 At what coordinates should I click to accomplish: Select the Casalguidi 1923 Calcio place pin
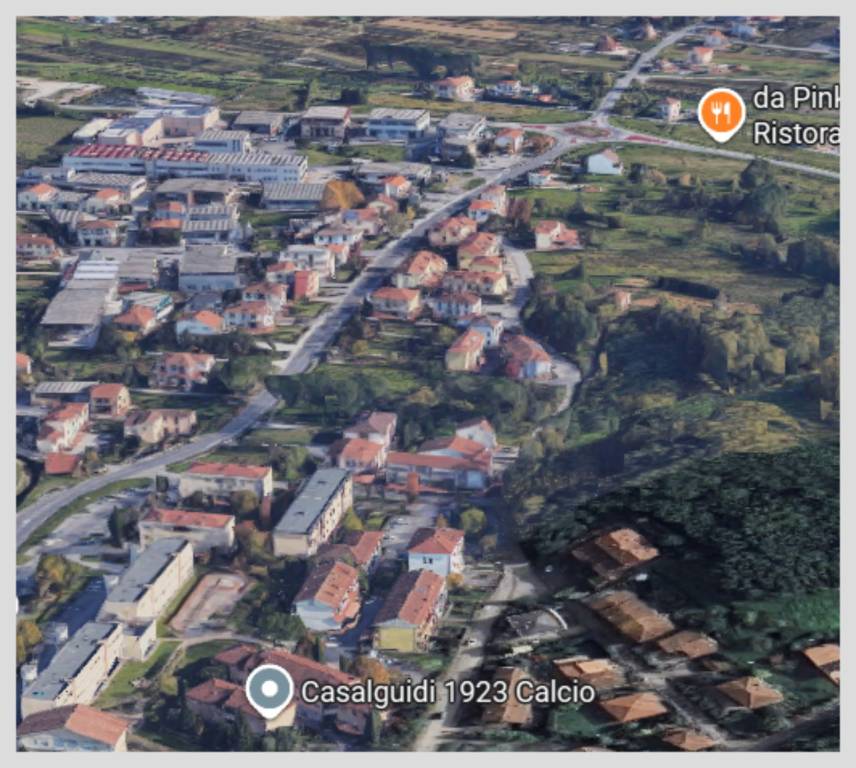coord(269,689)
